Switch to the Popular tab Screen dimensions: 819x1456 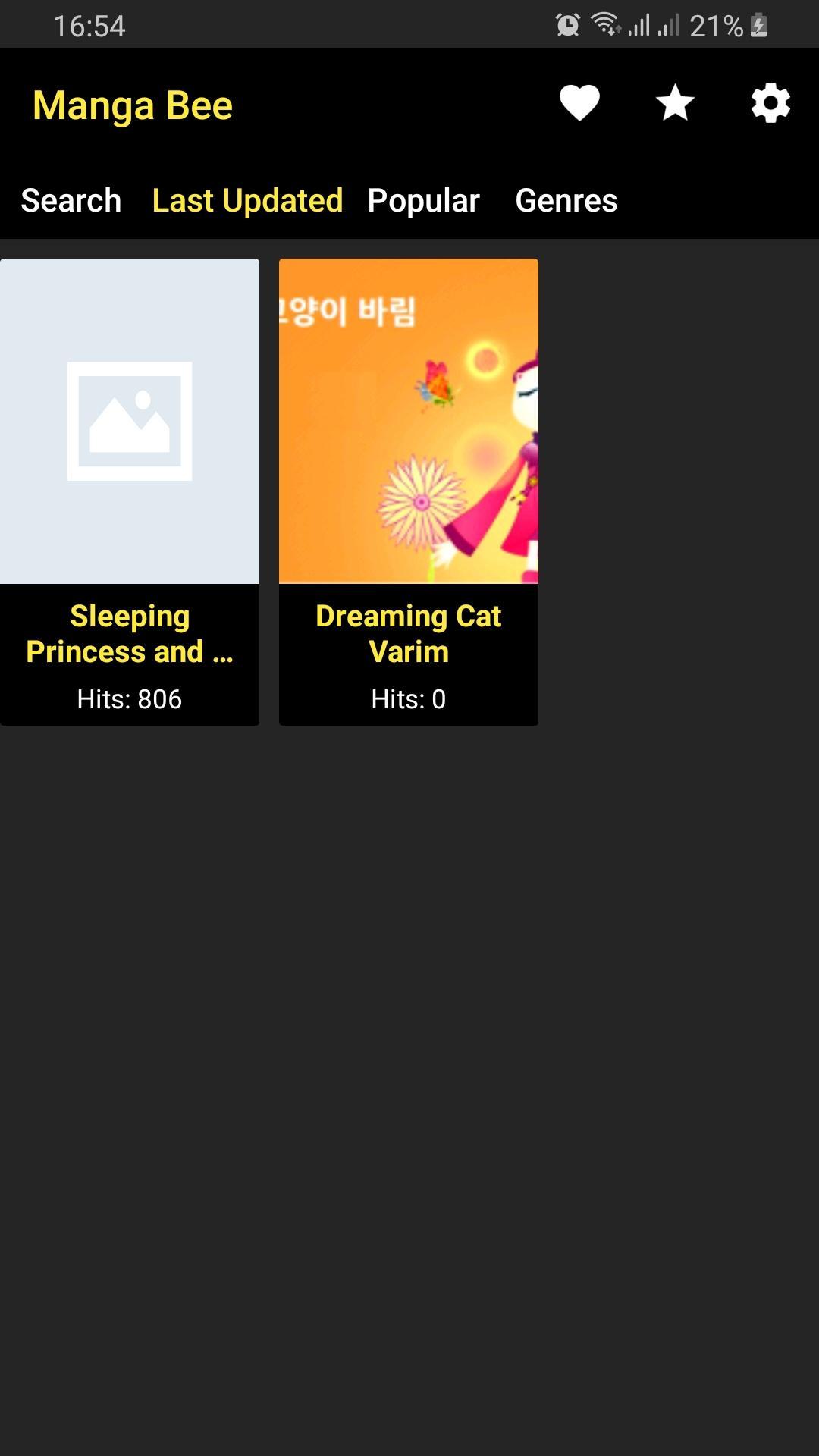[x=423, y=201]
